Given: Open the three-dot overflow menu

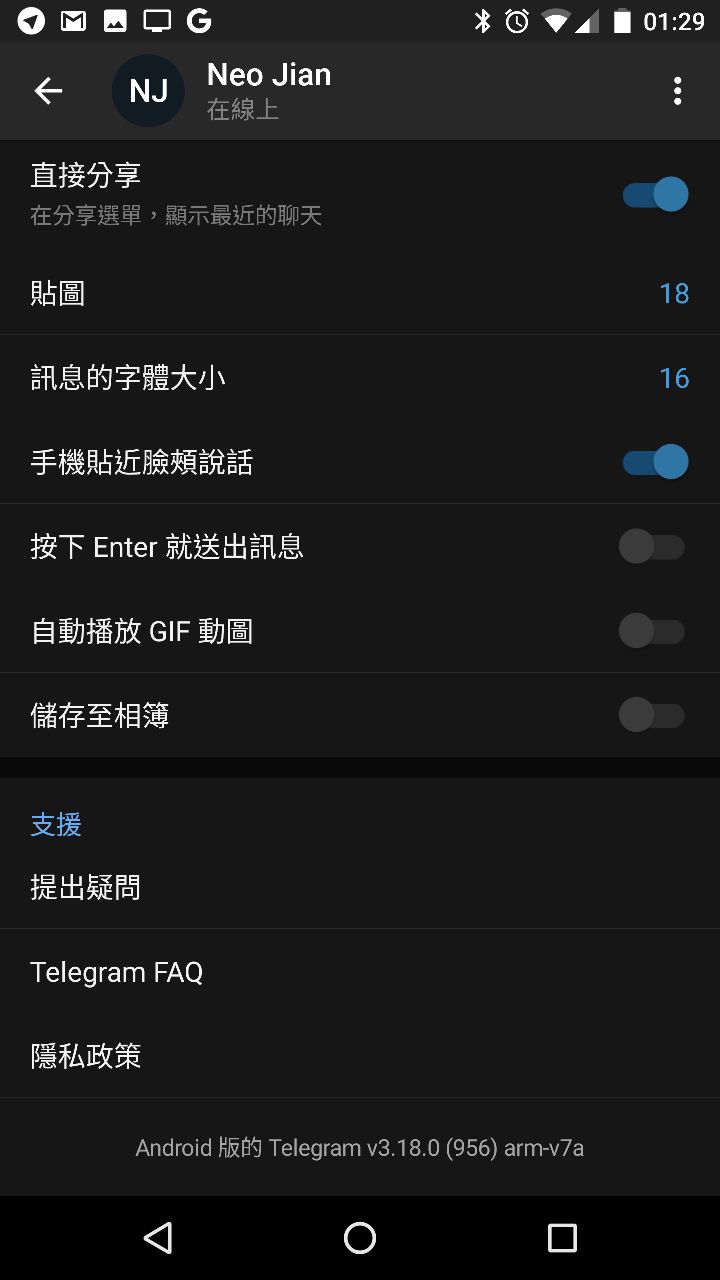Looking at the screenshot, I should pyautogui.click(x=677, y=91).
